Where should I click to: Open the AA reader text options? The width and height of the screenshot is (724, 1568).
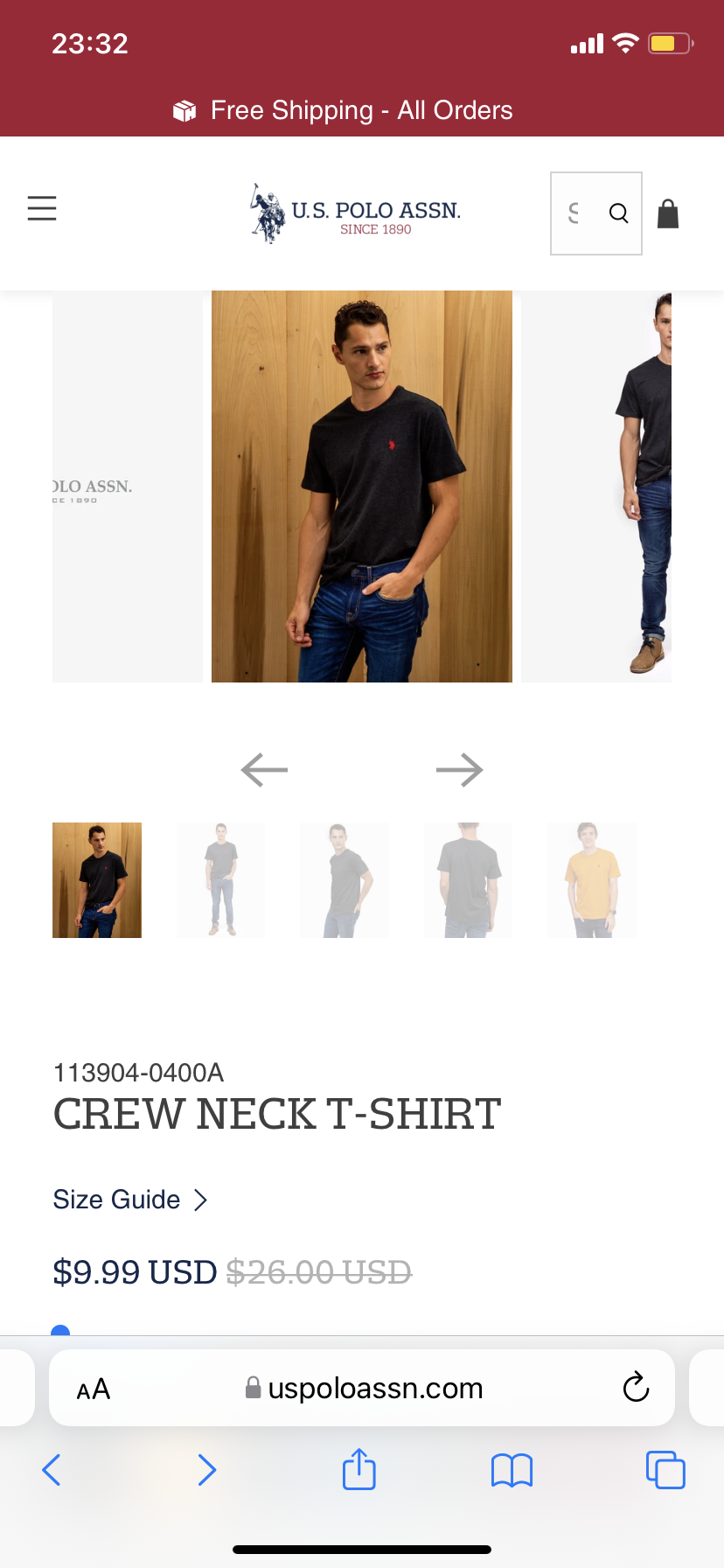click(x=94, y=1389)
